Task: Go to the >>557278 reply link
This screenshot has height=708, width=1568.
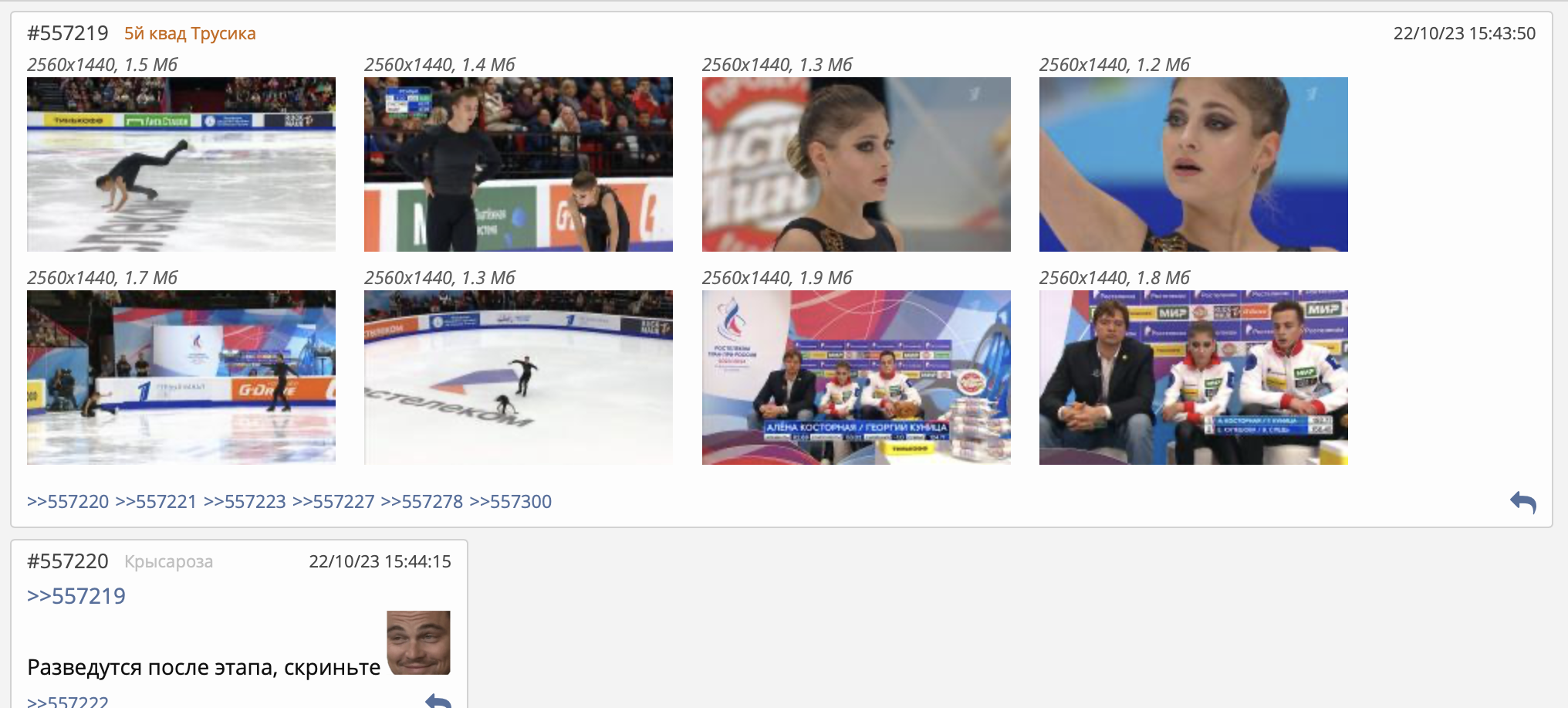Action: pyautogui.click(x=422, y=502)
